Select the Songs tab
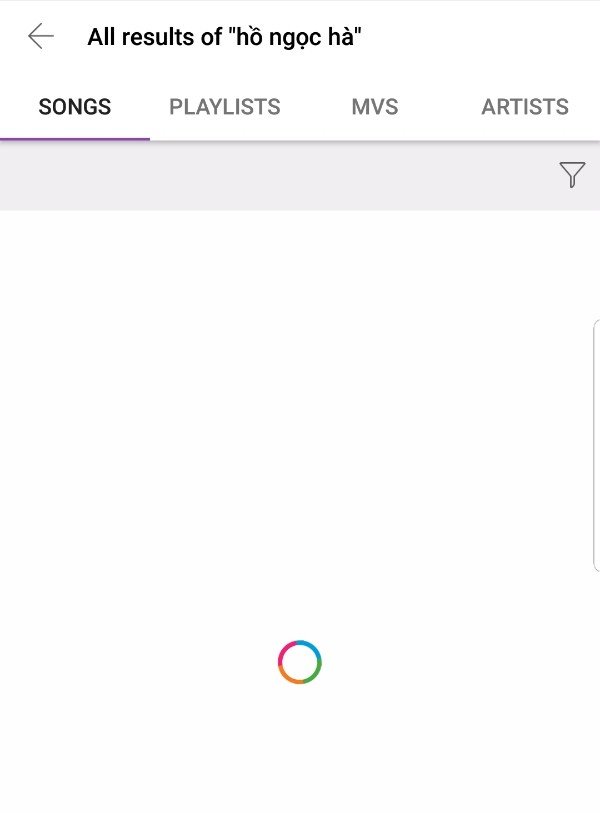600x813 pixels. pos(75,107)
